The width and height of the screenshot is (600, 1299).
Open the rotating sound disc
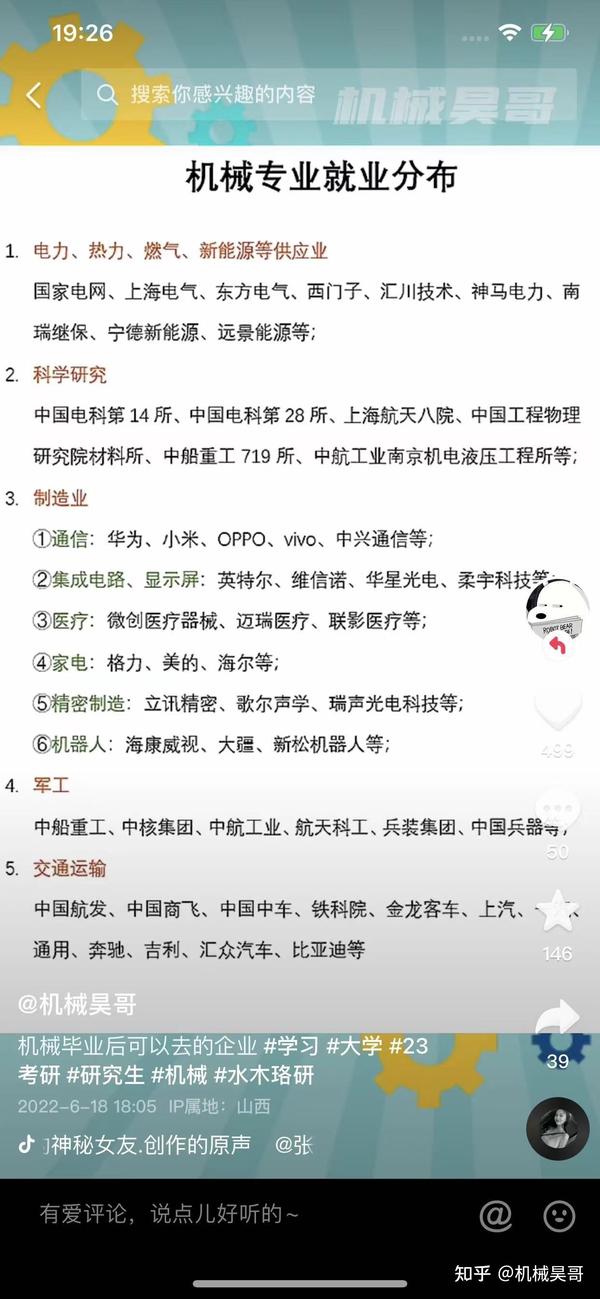(557, 1128)
